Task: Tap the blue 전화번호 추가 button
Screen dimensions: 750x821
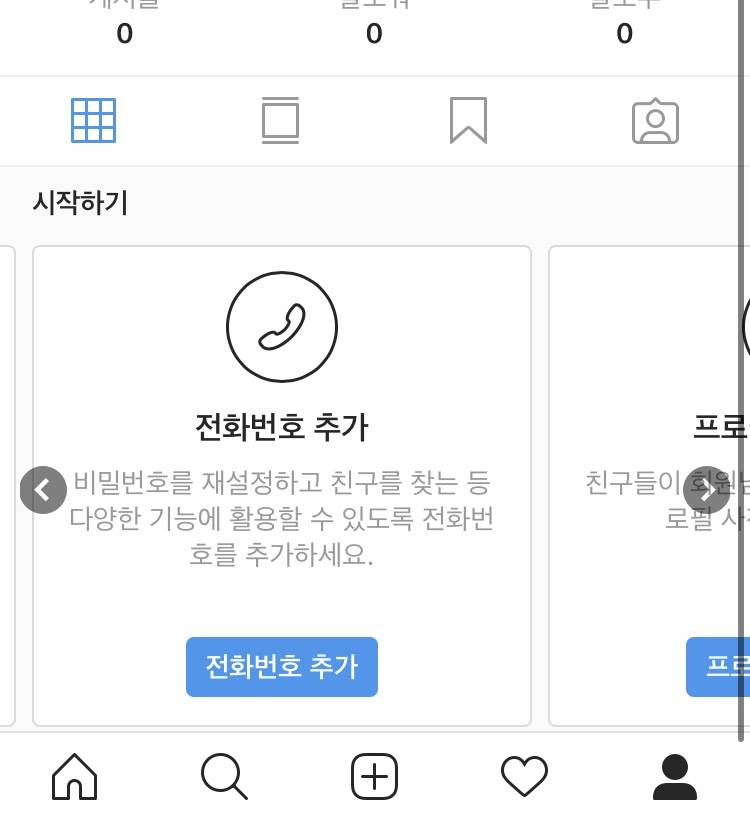Action: (x=281, y=667)
